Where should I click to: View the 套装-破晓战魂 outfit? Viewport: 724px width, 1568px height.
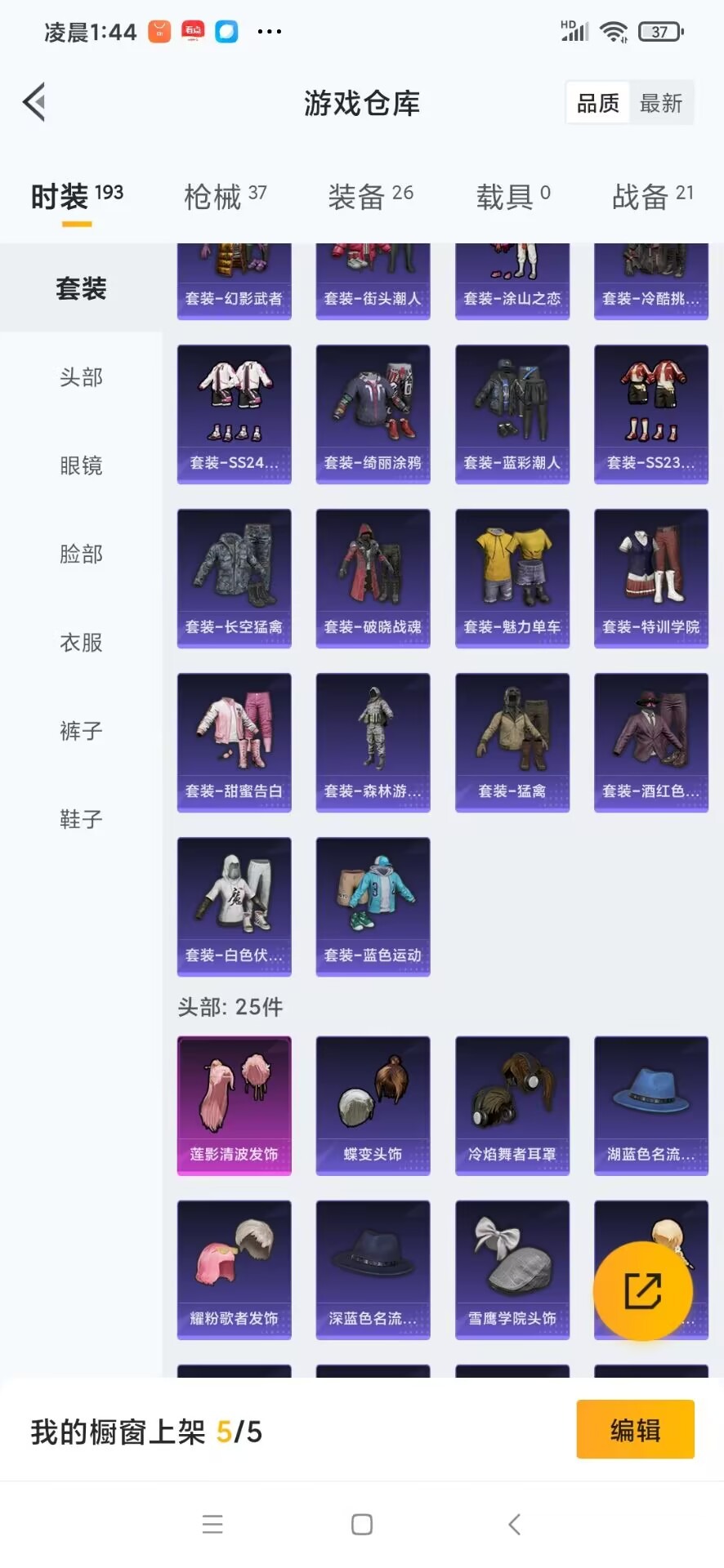pos(373,578)
